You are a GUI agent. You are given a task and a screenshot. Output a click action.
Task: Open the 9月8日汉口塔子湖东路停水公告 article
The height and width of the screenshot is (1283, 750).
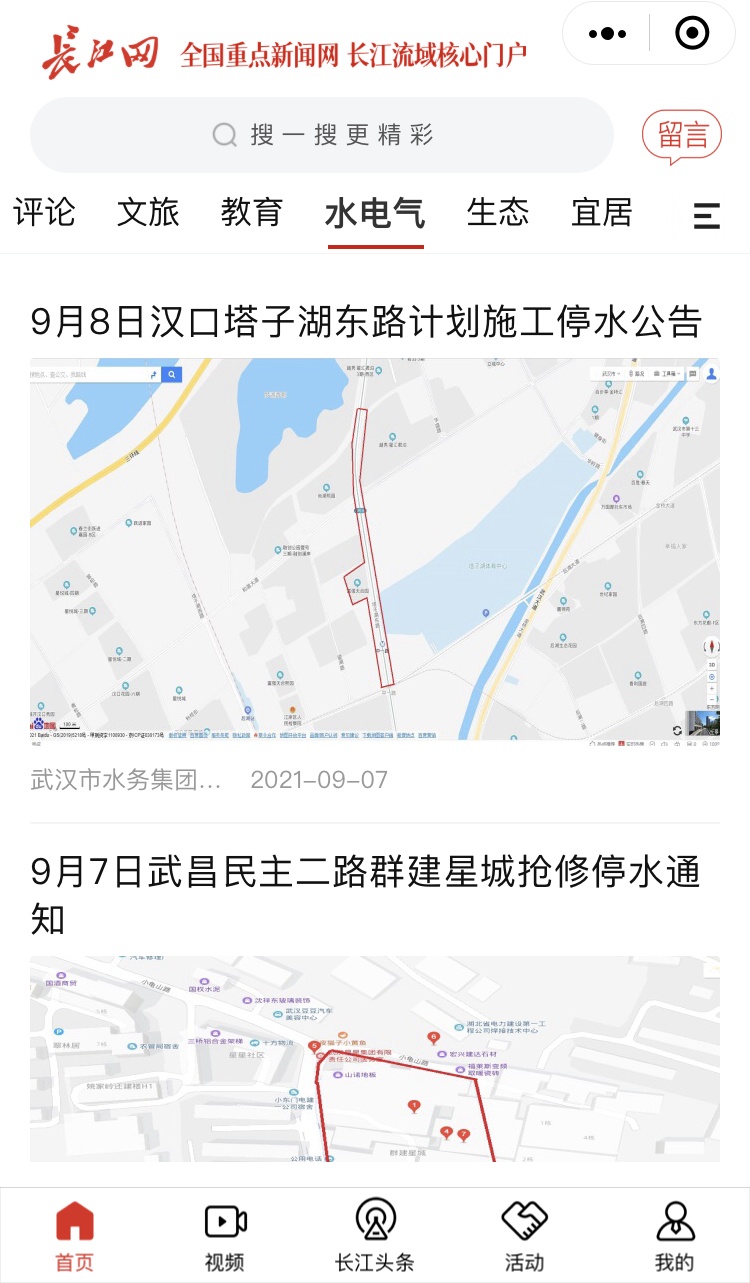click(x=367, y=322)
